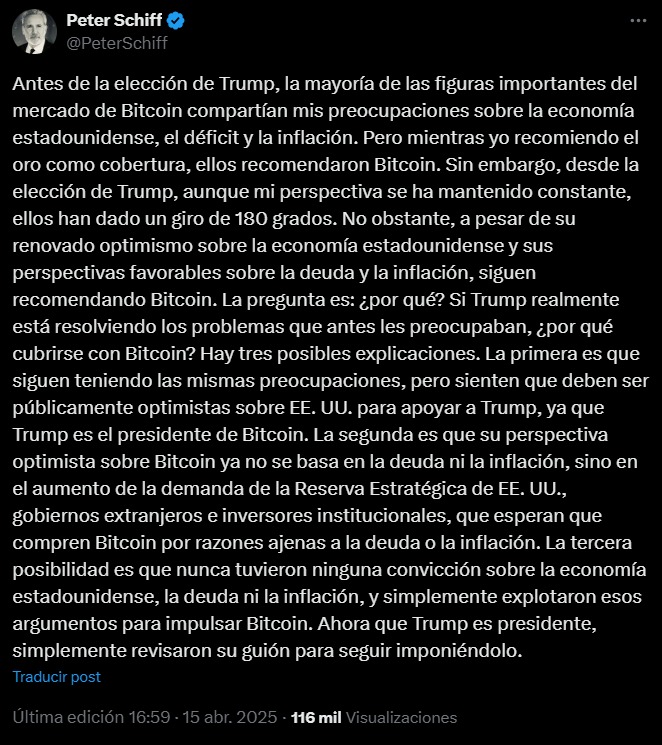
Task: Open the Peter Schiff profile name
Action: pyautogui.click(x=115, y=21)
